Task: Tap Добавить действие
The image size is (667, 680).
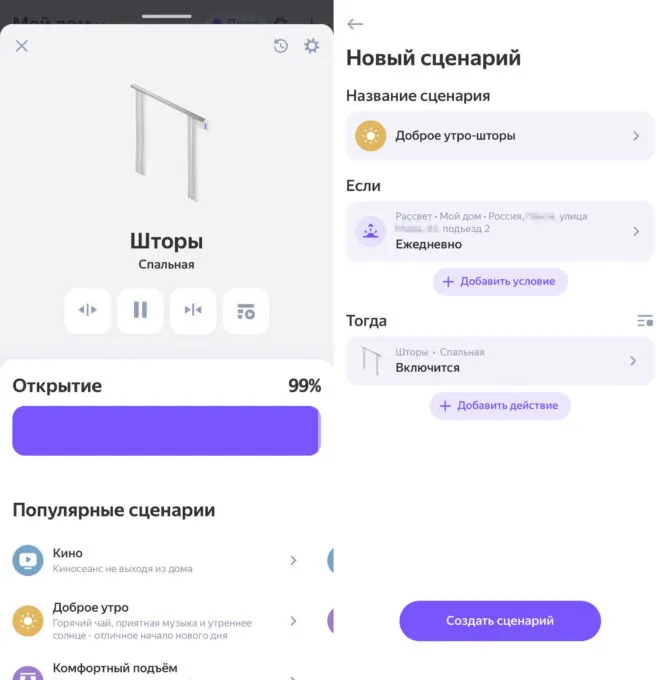Action: click(500, 406)
